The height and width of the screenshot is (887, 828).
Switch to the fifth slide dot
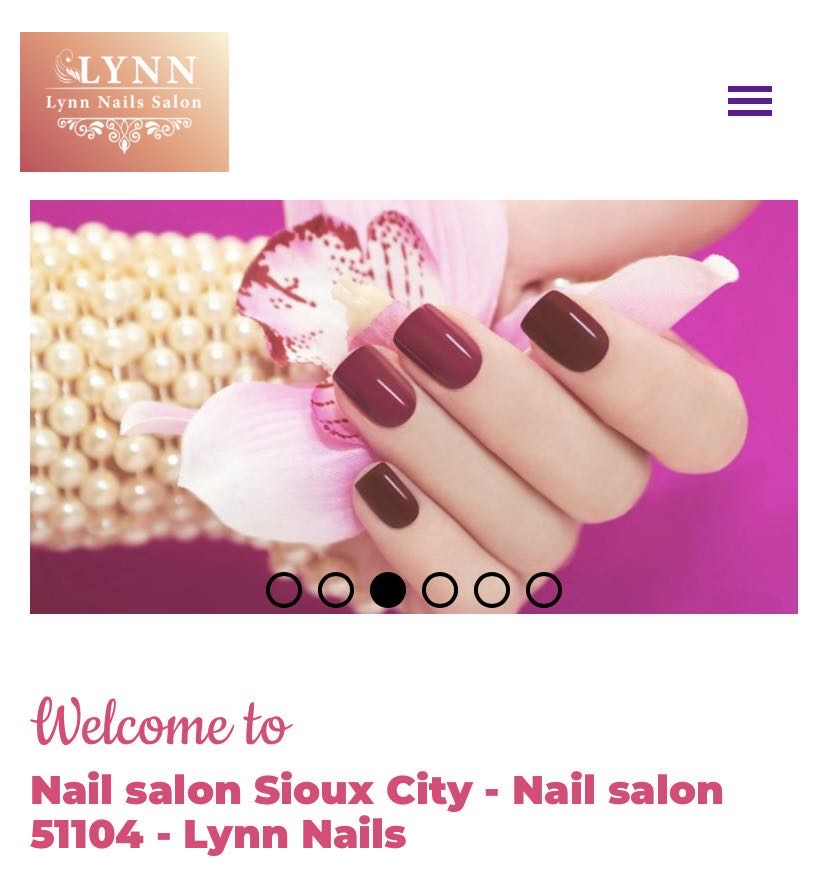click(x=492, y=590)
